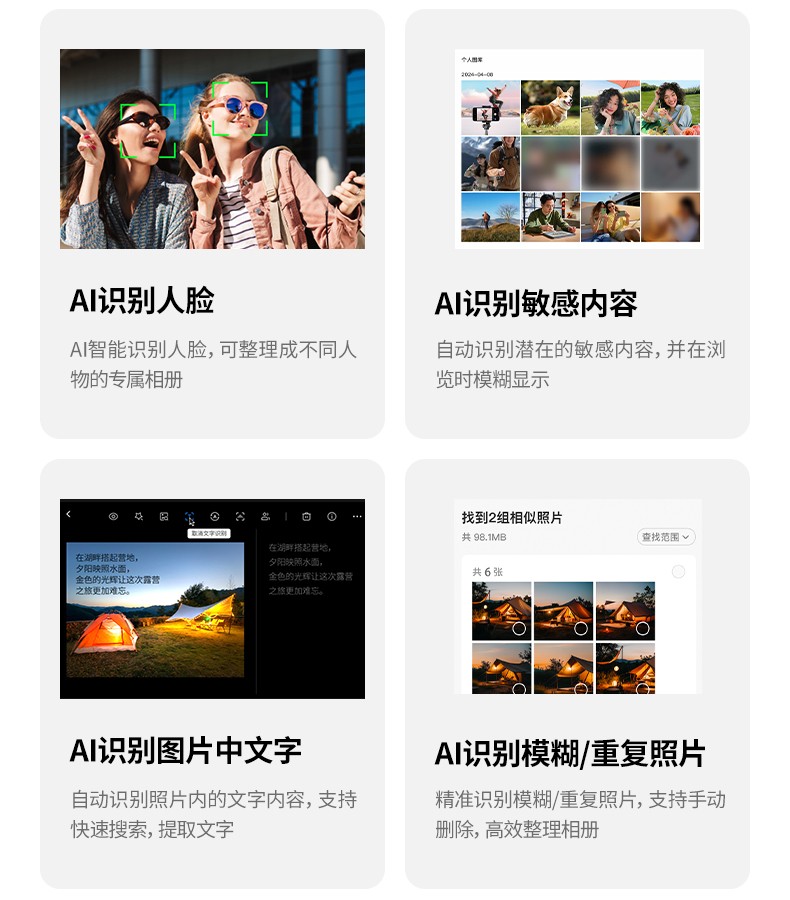
Task: Expand the 2024-04-08 date group
Action: pyautogui.click(x=477, y=74)
